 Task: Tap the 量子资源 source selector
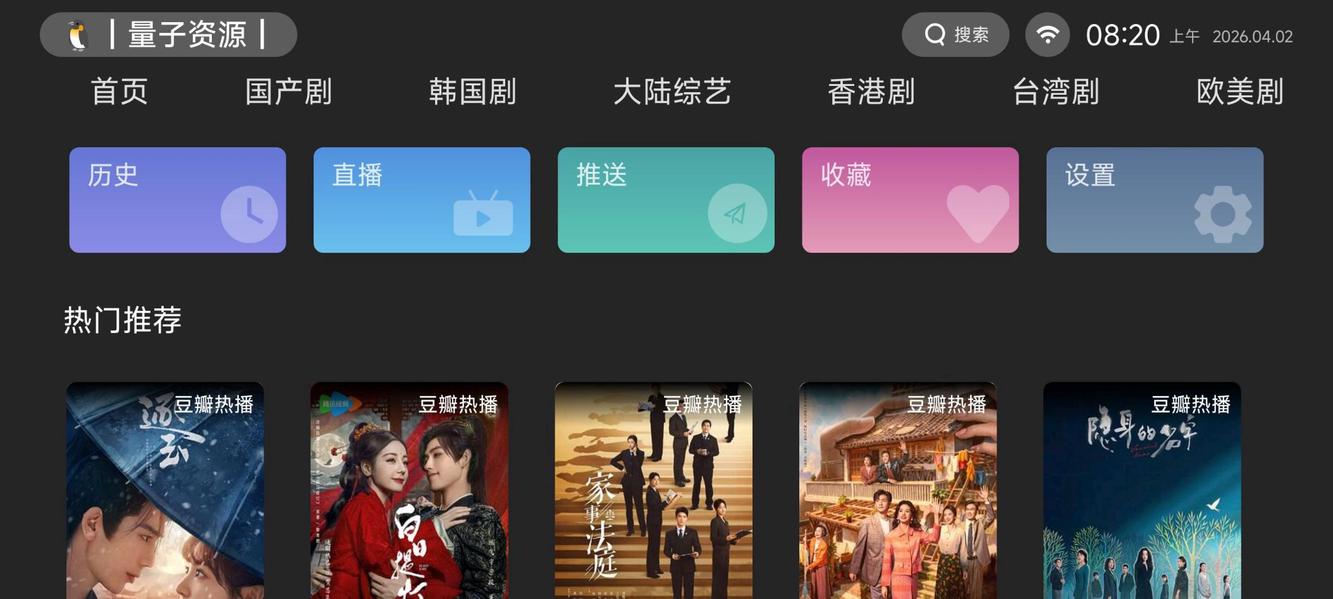(x=169, y=35)
